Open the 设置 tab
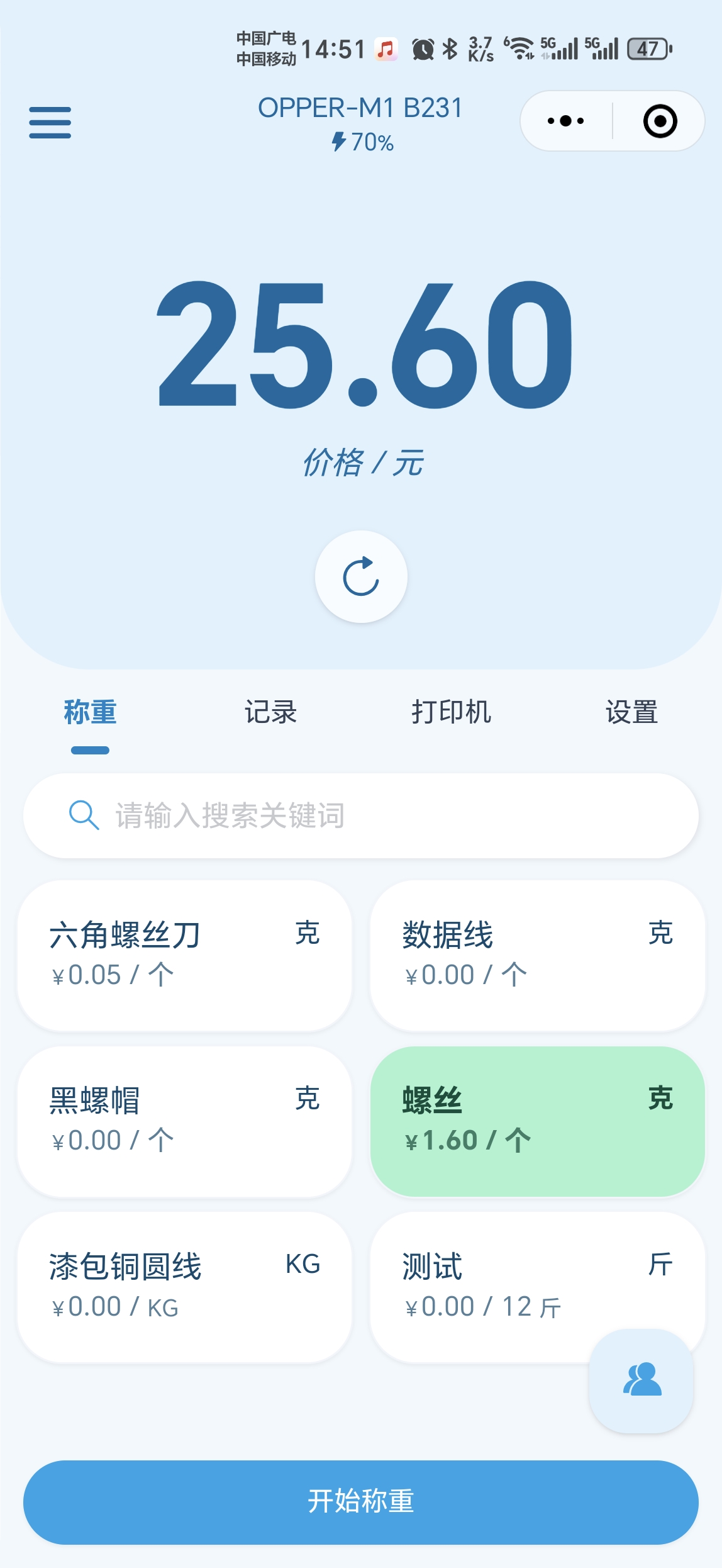The width and height of the screenshot is (722, 1568). [631, 712]
